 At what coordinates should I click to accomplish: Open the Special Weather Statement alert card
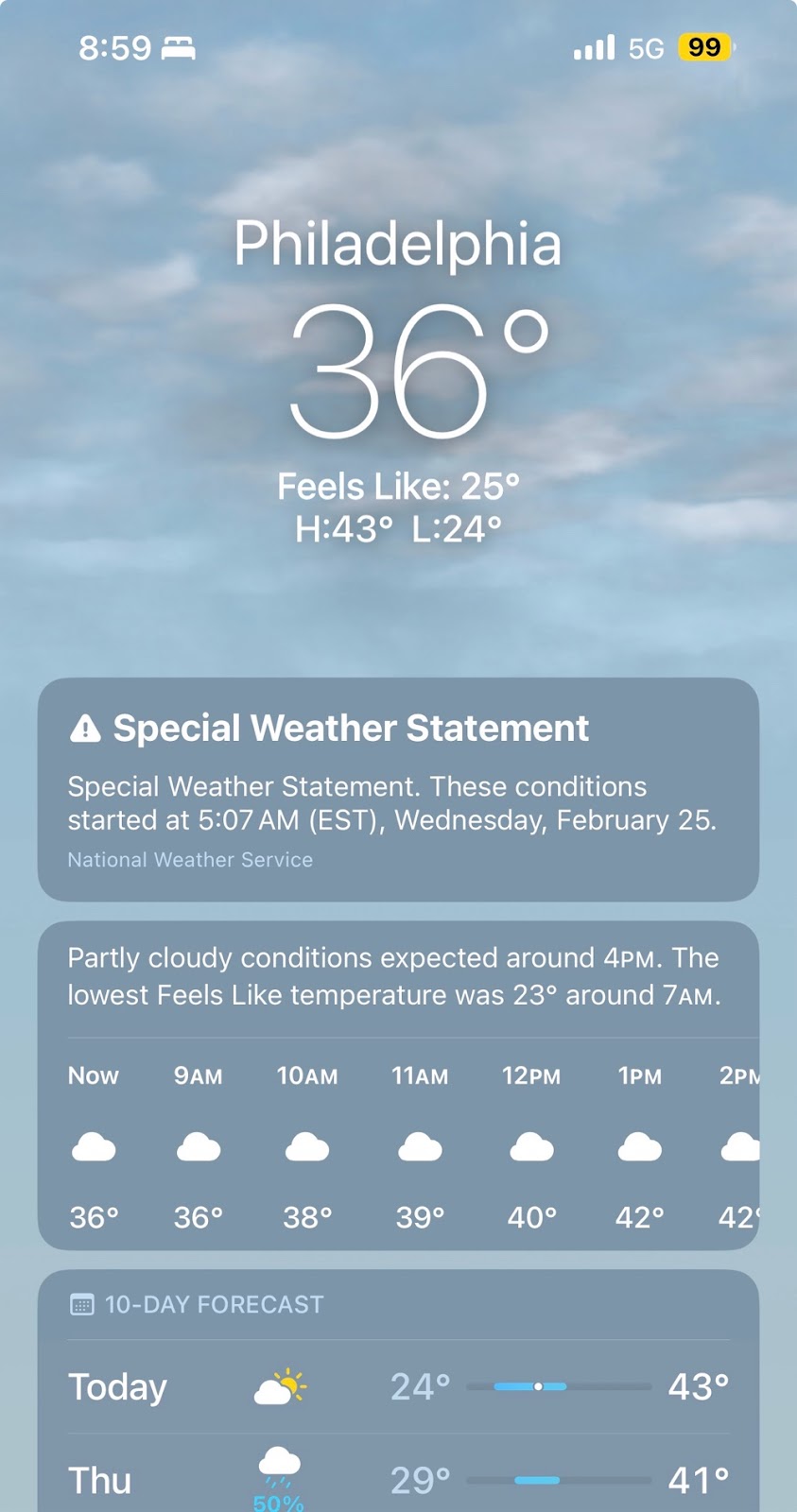[398, 789]
